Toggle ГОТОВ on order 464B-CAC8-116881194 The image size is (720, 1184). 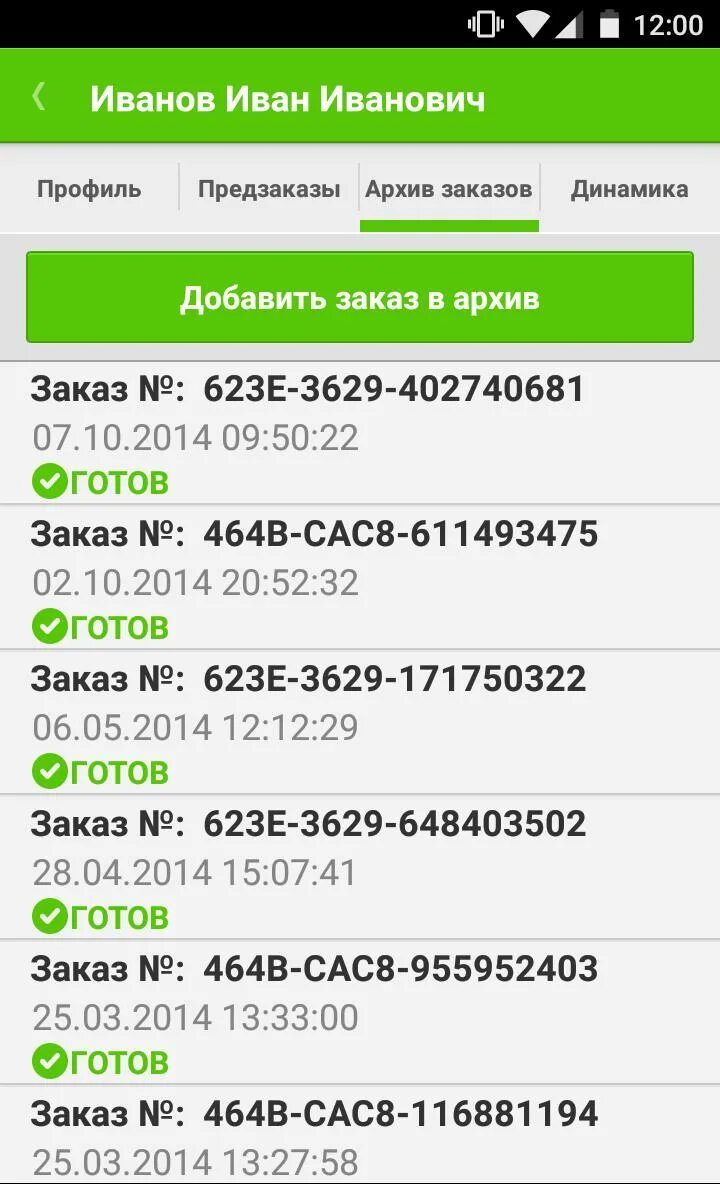(x=49, y=1178)
